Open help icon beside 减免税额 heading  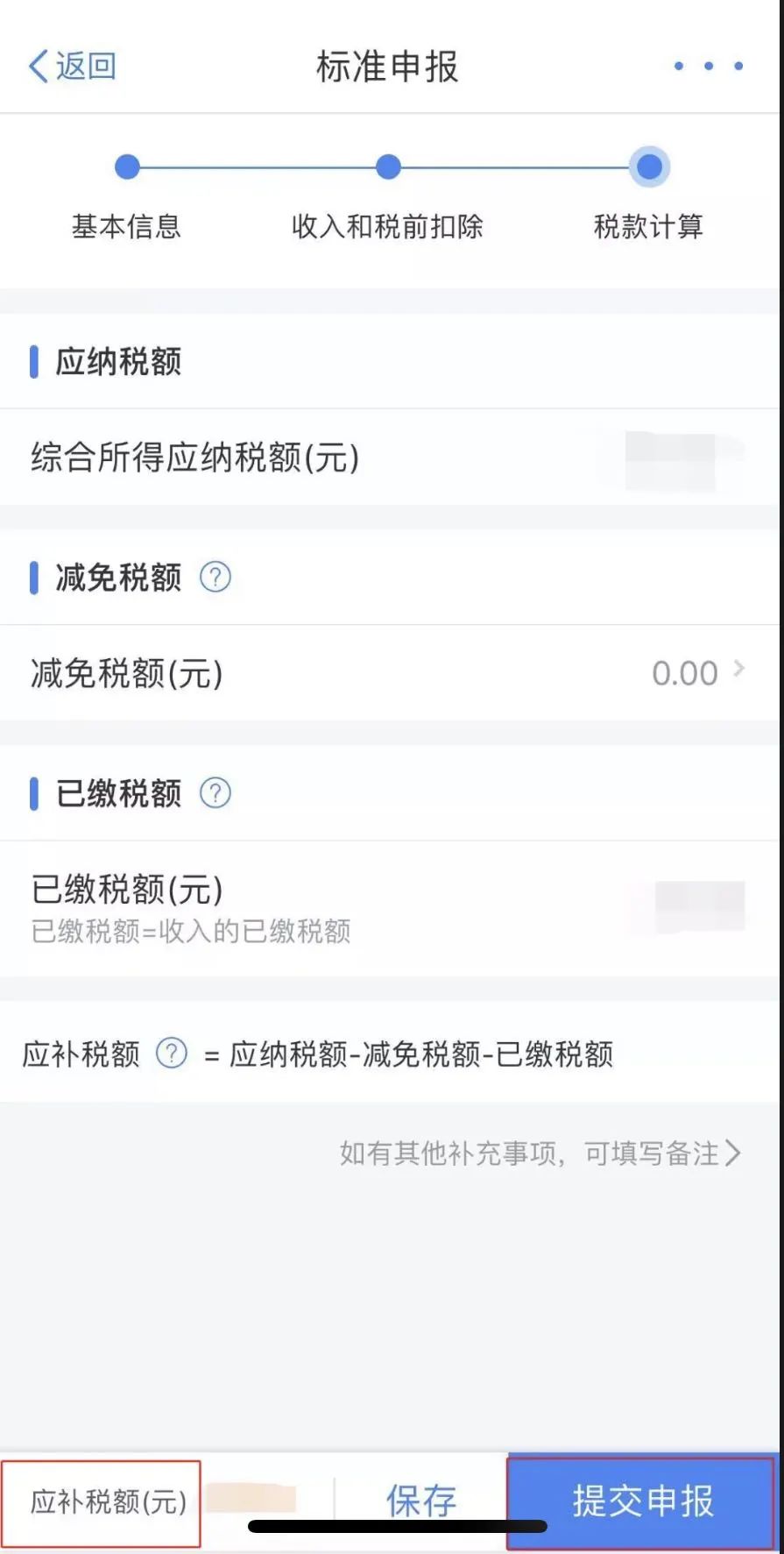pyautogui.click(x=215, y=577)
